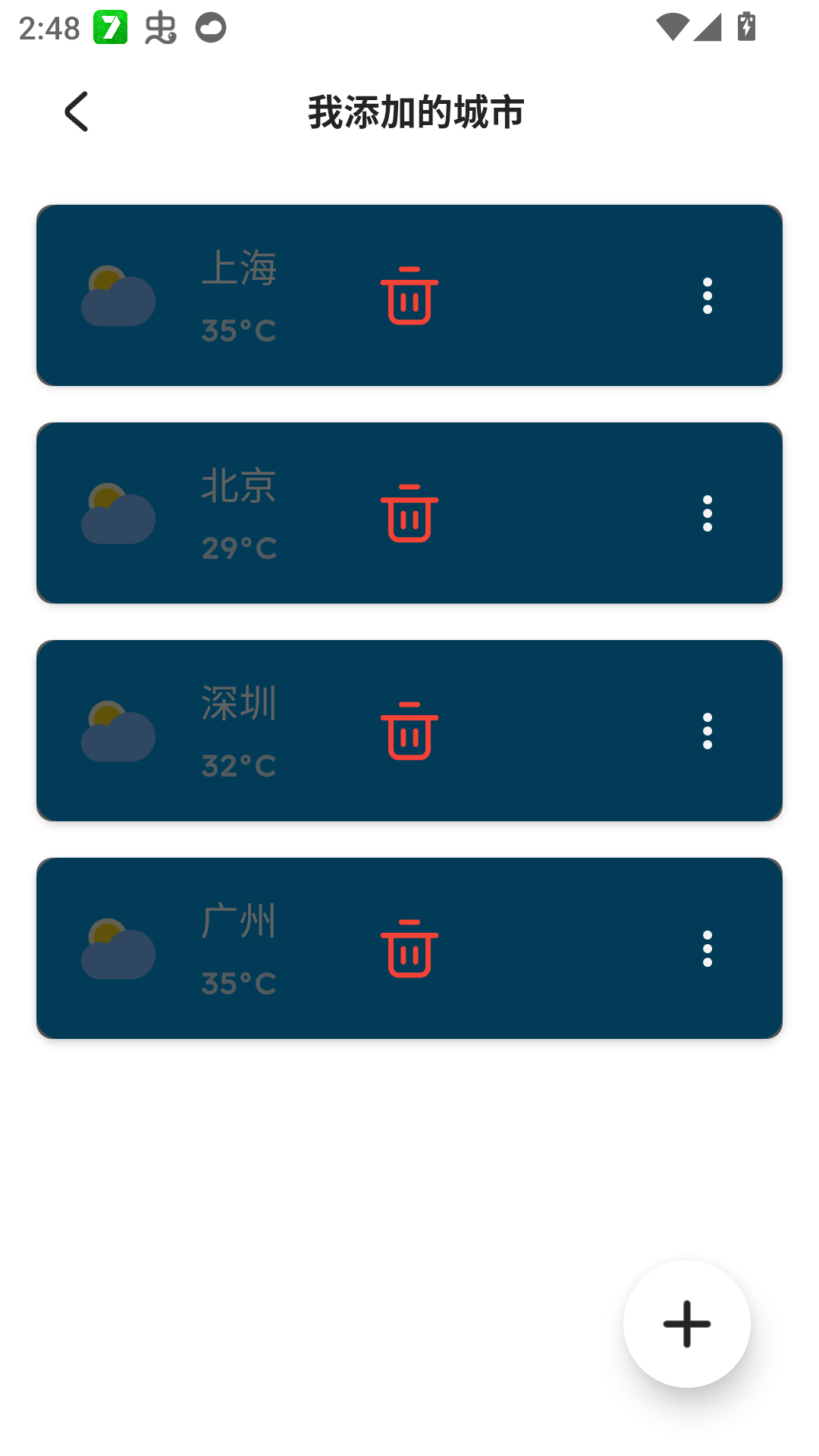Image resolution: width=819 pixels, height=1456 pixels.
Task: Delete the 广州 city card
Action: pos(409,948)
